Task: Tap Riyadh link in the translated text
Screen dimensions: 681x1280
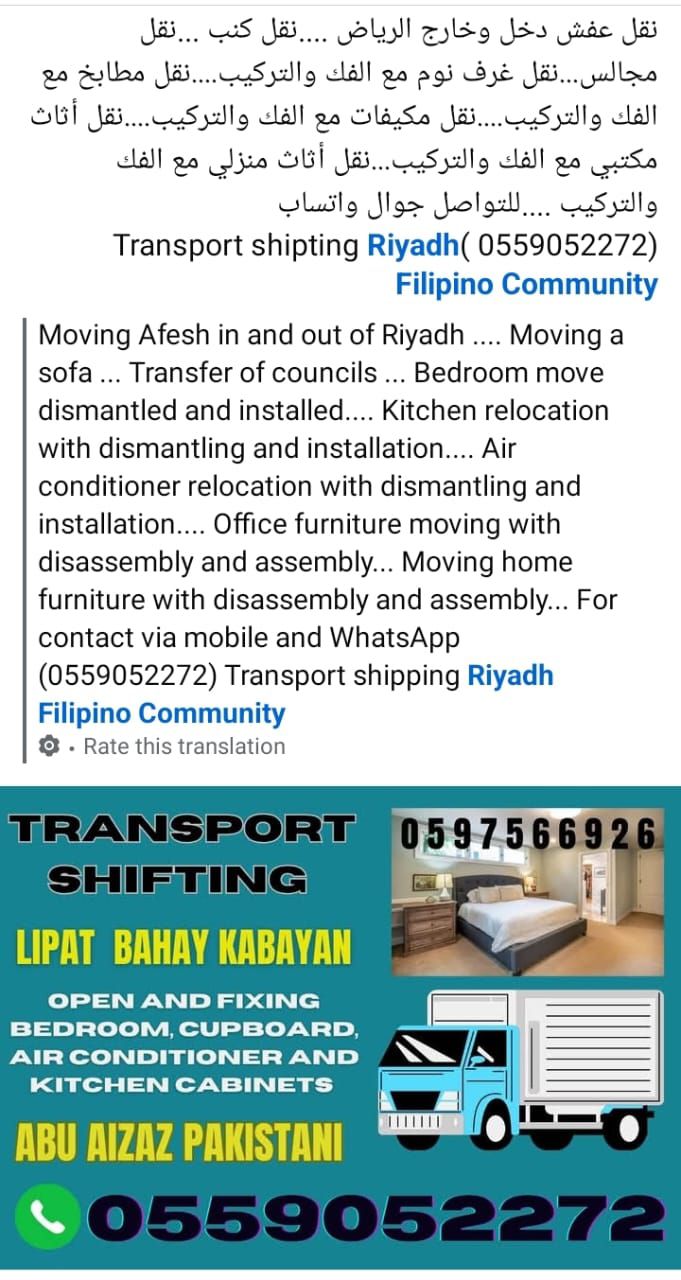Action: tap(510, 675)
